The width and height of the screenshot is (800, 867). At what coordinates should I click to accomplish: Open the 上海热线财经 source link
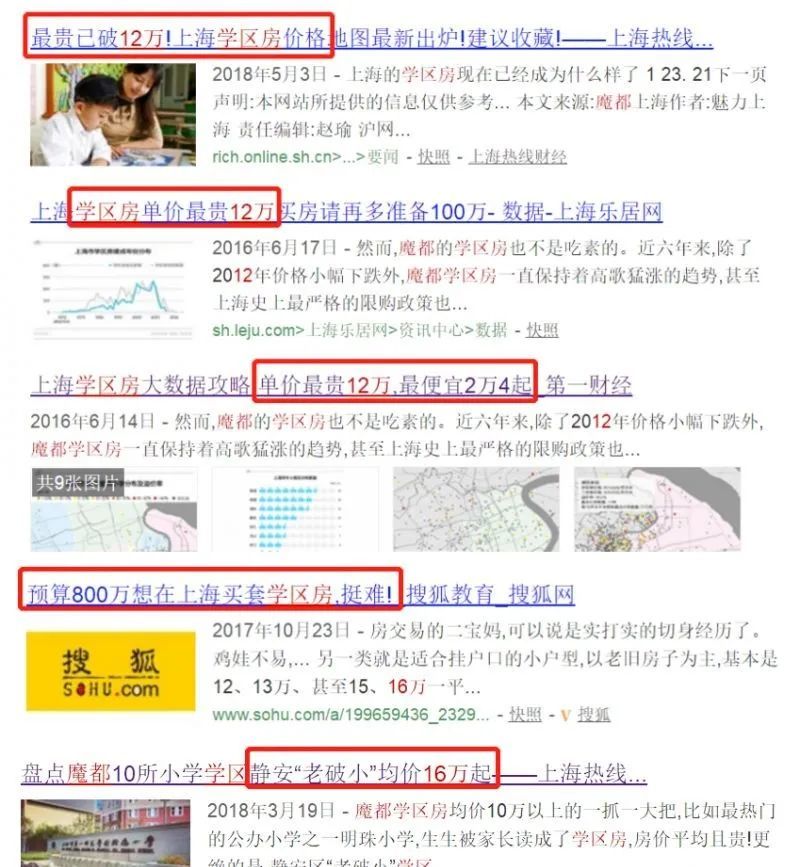click(517, 157)
